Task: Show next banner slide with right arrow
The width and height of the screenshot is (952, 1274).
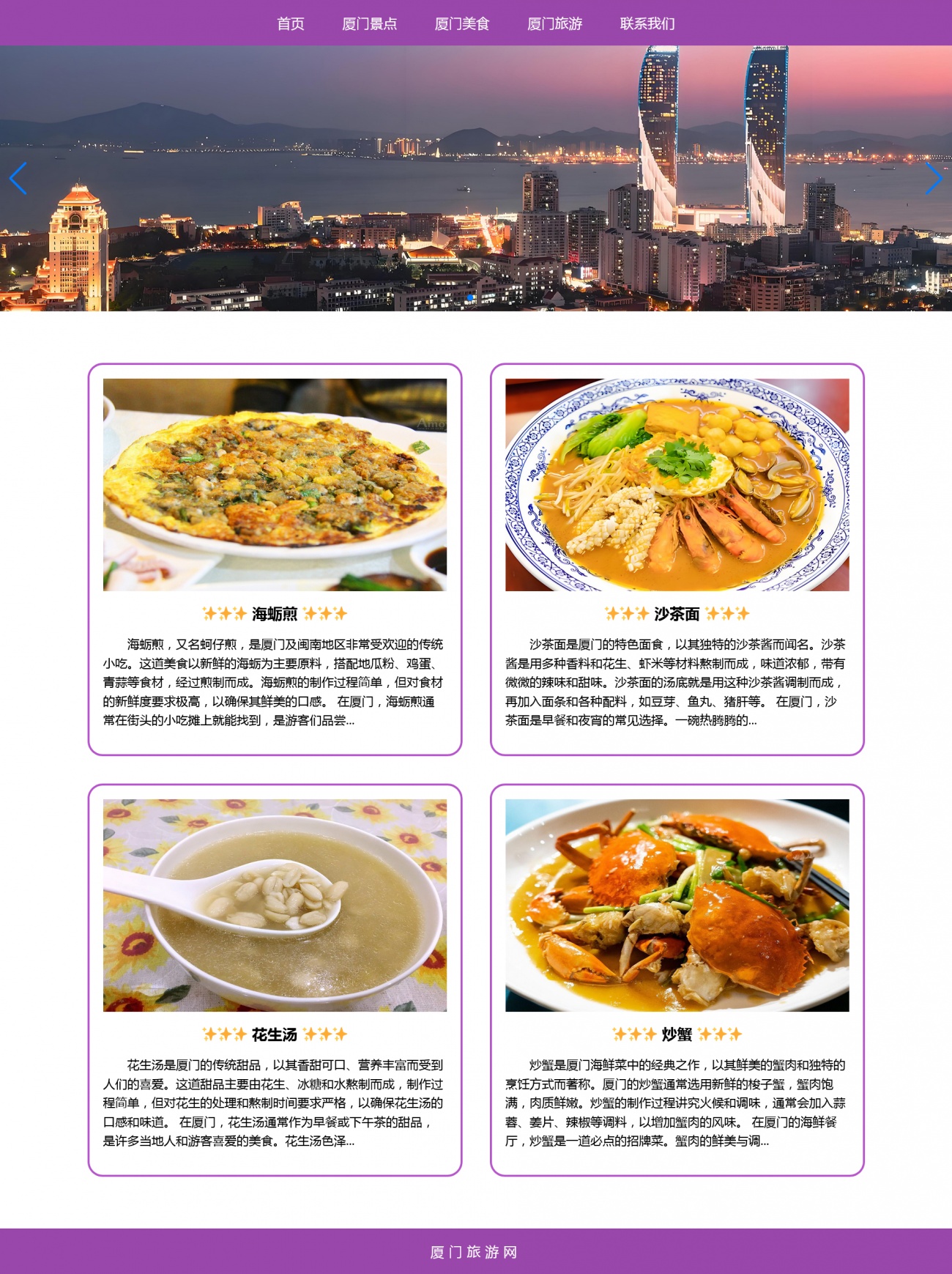Action: [x=933, y=179]
